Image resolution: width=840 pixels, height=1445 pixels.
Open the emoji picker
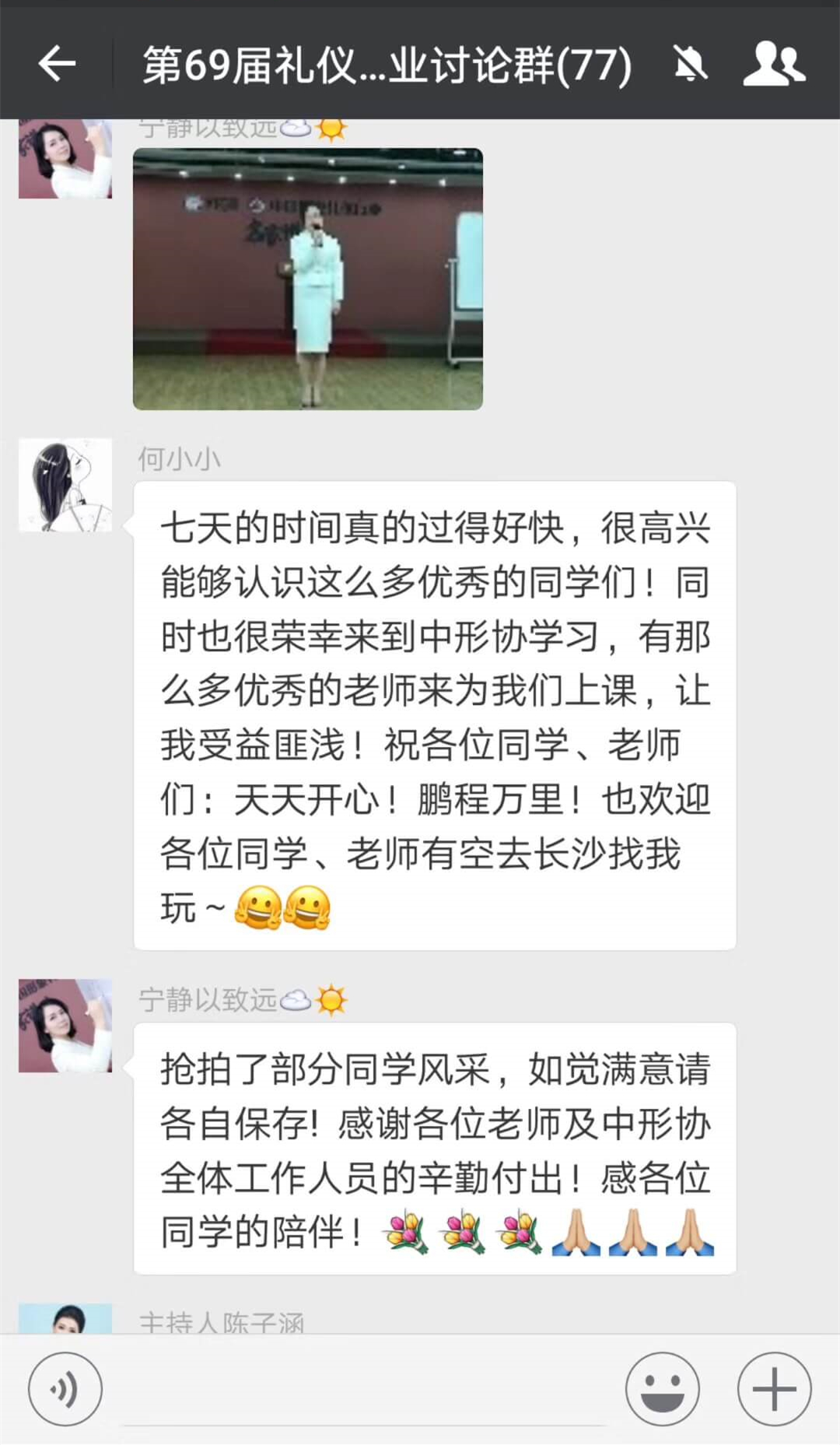[x=662, y=1389]
